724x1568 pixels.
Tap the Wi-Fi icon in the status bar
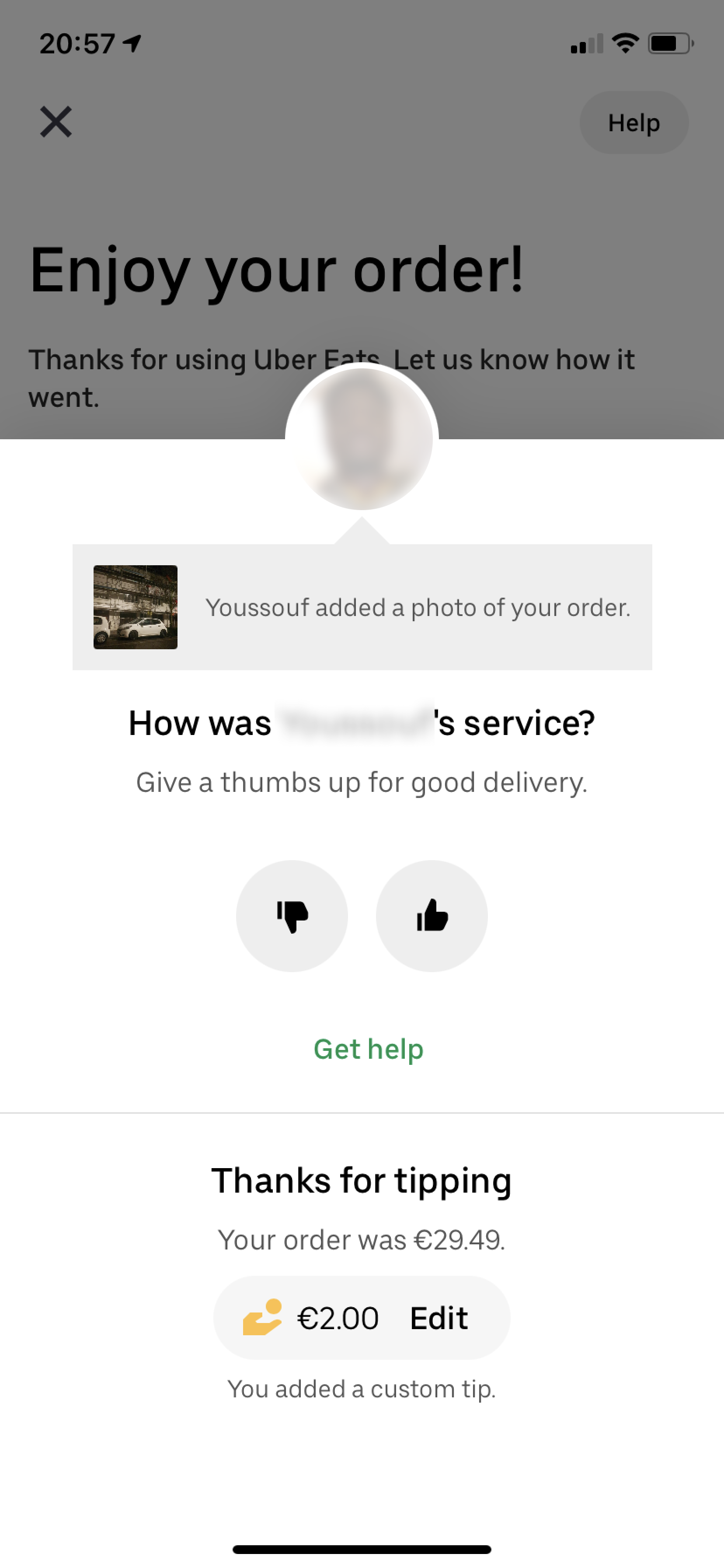click(x=626, y=42)
